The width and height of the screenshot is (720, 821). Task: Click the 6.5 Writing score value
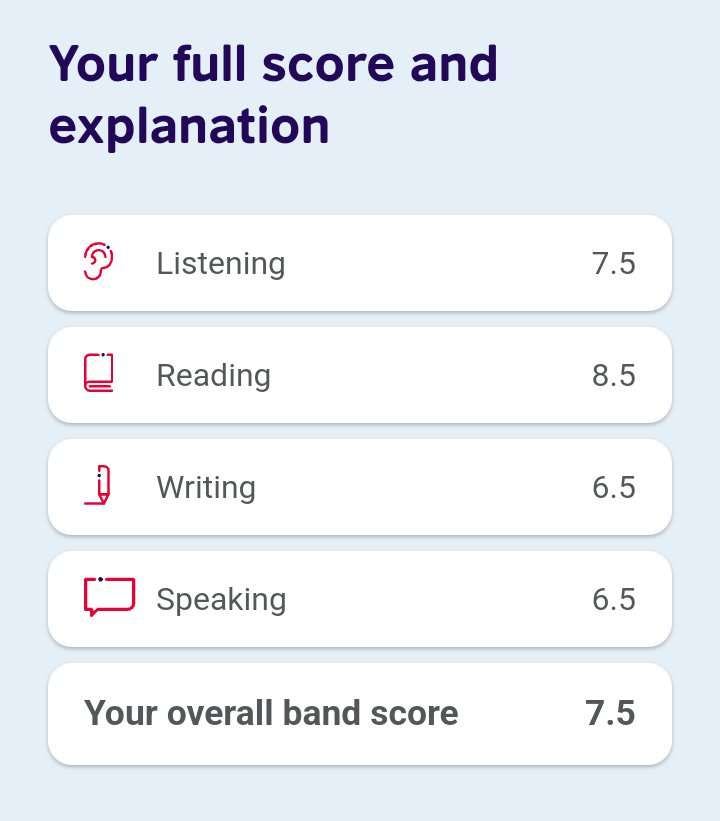coord(615,486)
